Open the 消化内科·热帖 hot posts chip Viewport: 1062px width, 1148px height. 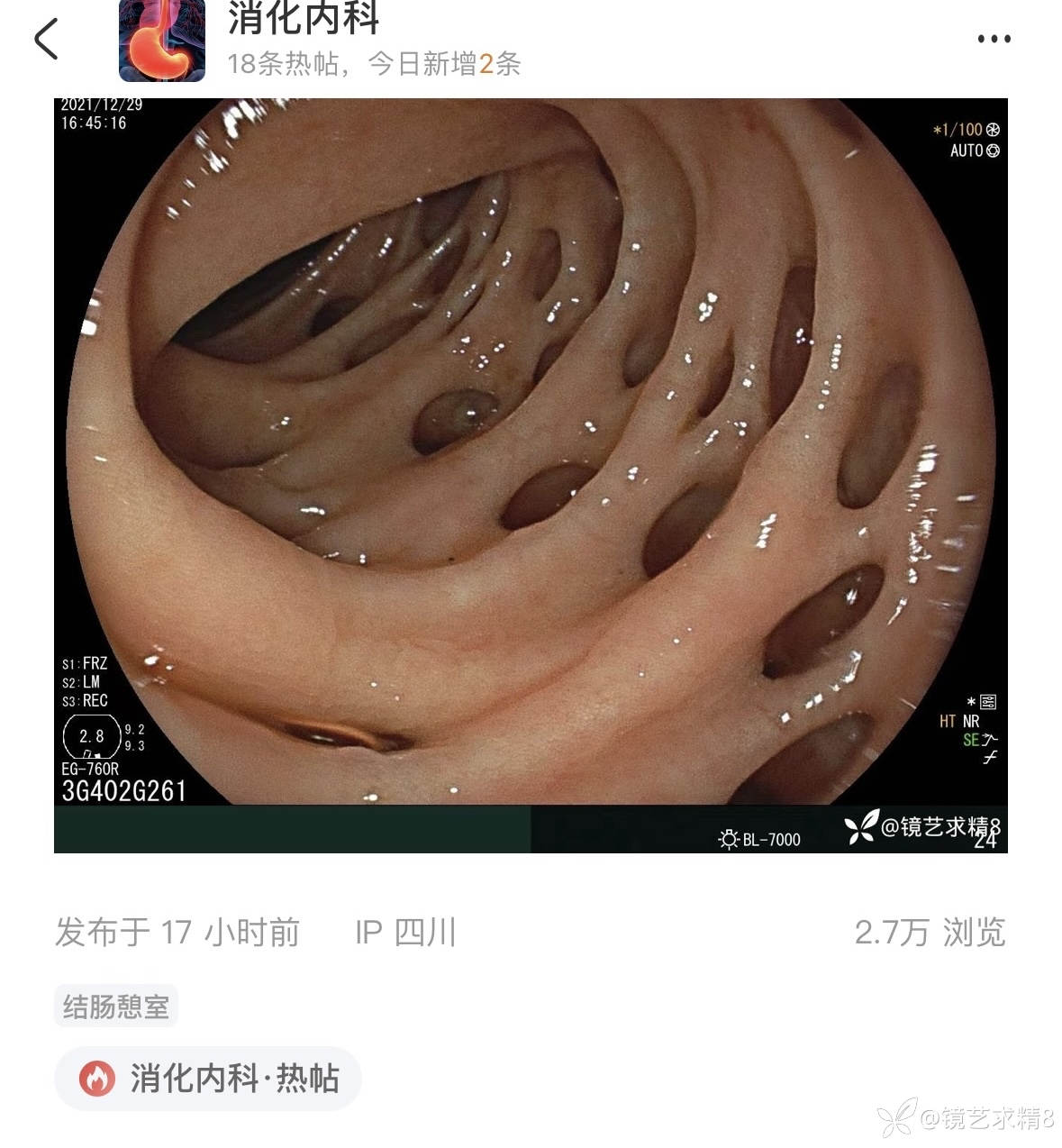208,1078
